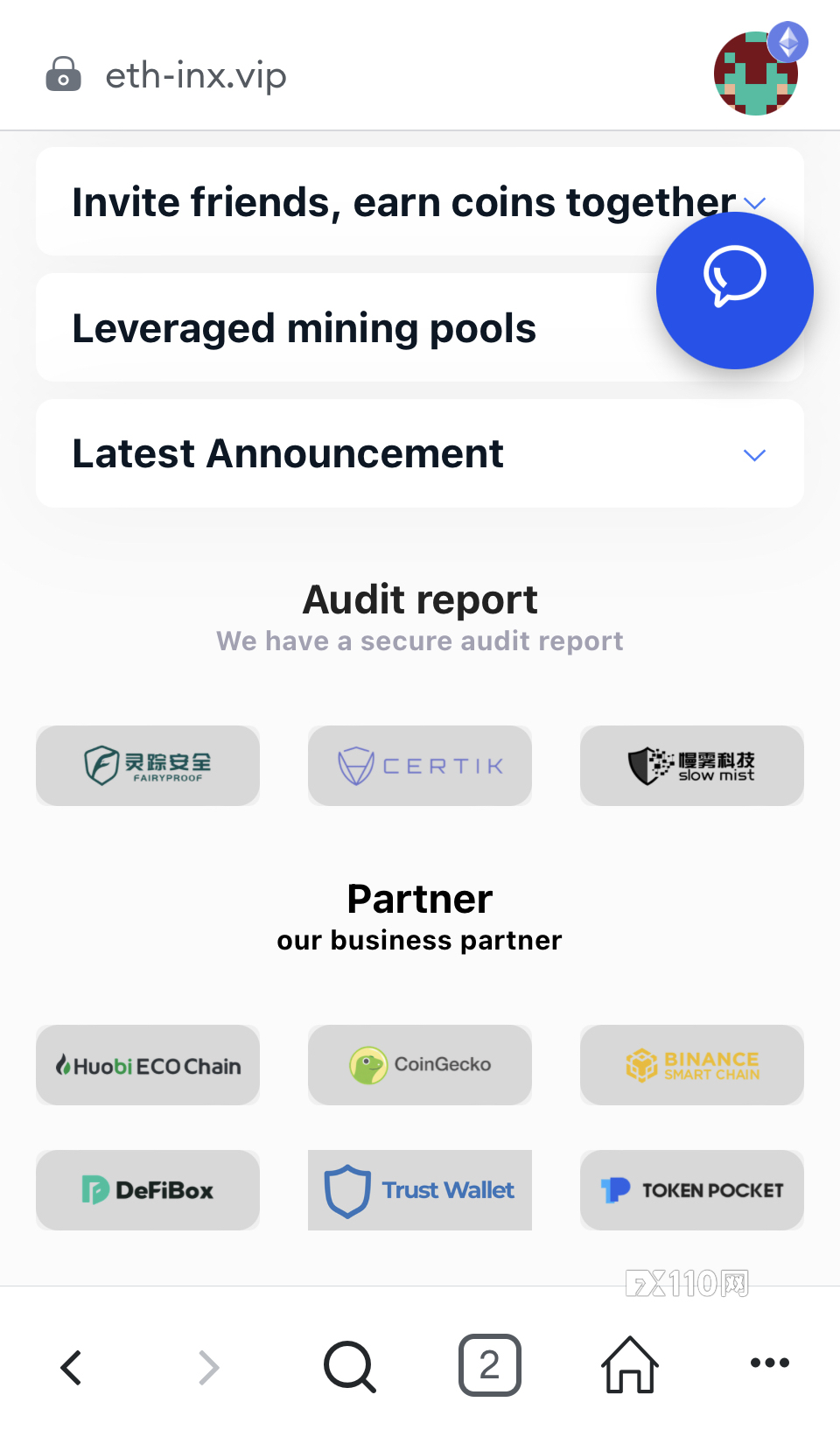
Task: Open the DeFiBox partner tile
Action: point(148,1190)
